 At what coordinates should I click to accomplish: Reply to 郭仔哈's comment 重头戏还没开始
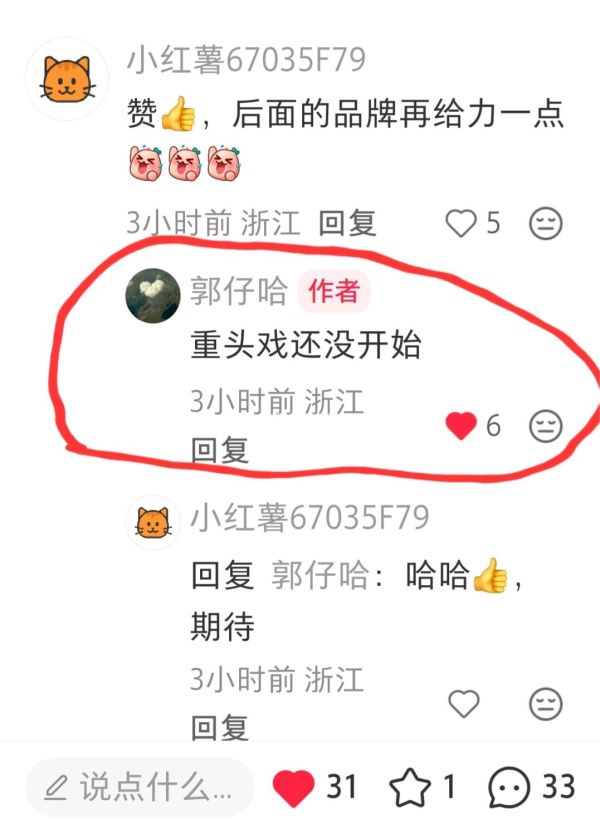click(x=220, y=450)
